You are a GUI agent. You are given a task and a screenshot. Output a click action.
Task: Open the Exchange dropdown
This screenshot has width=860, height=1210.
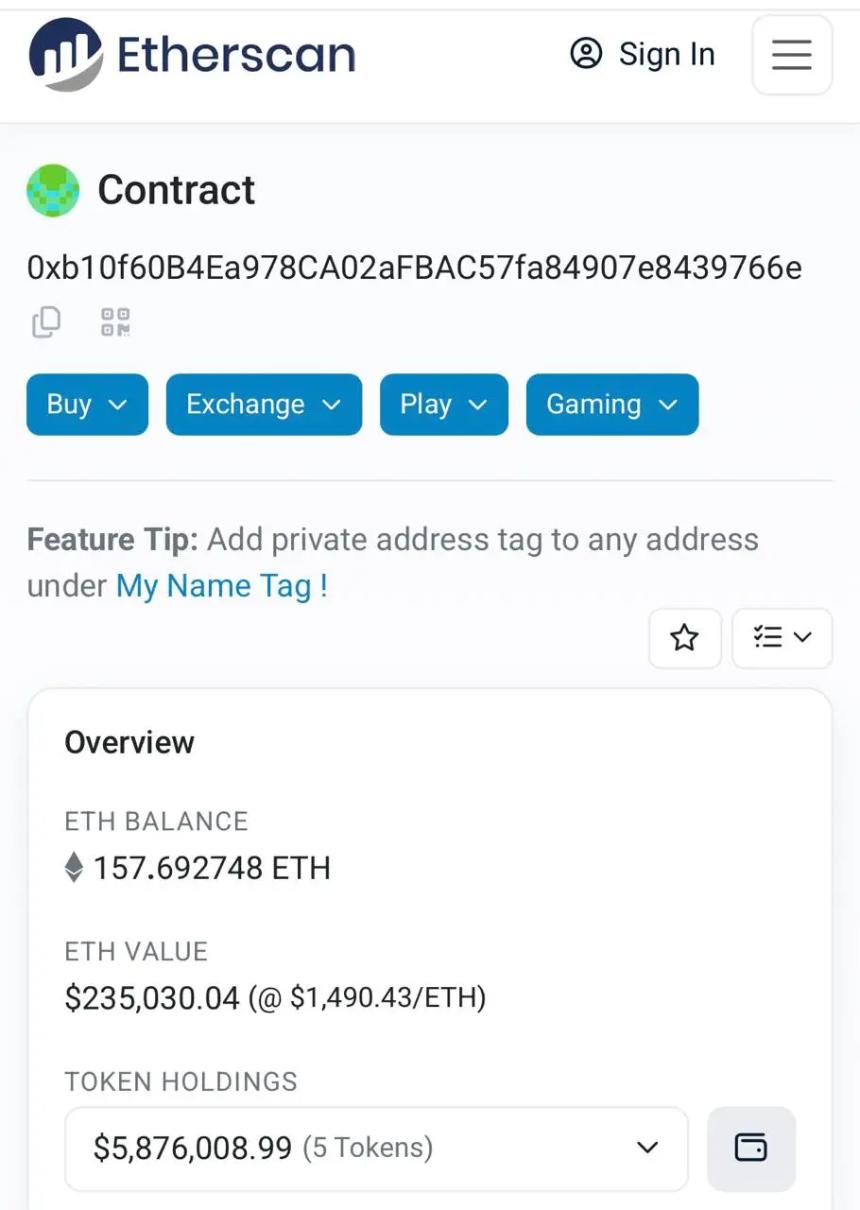263,404
